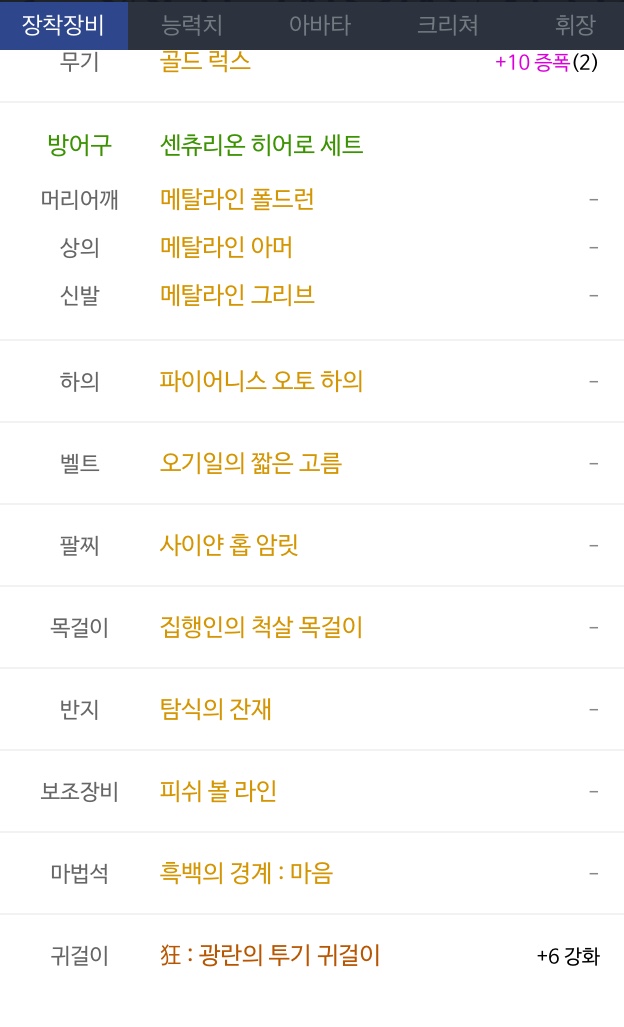Open the 크리쳐 tab
Viewport: 624px width, 1027px height.
coord(447,25)
